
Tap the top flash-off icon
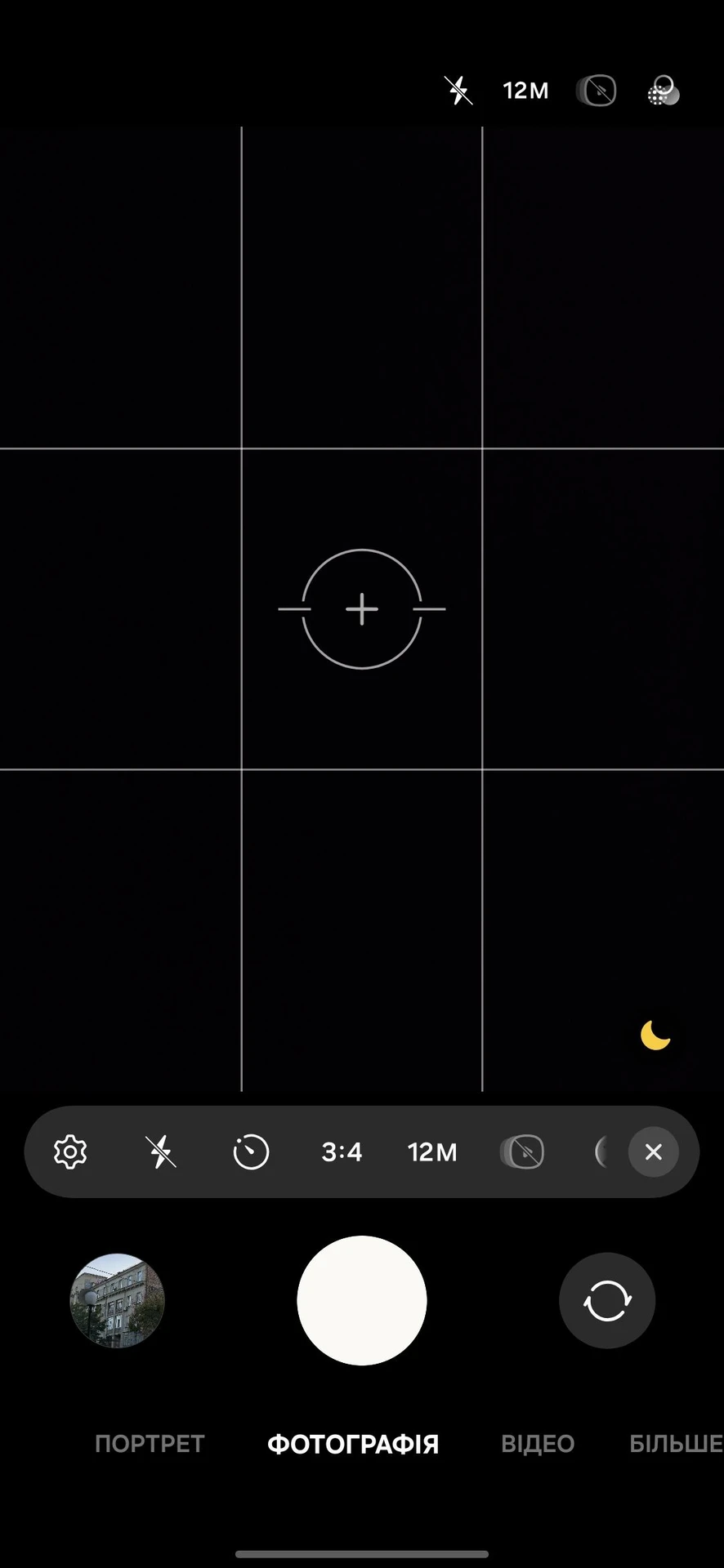tap(458, 91)
